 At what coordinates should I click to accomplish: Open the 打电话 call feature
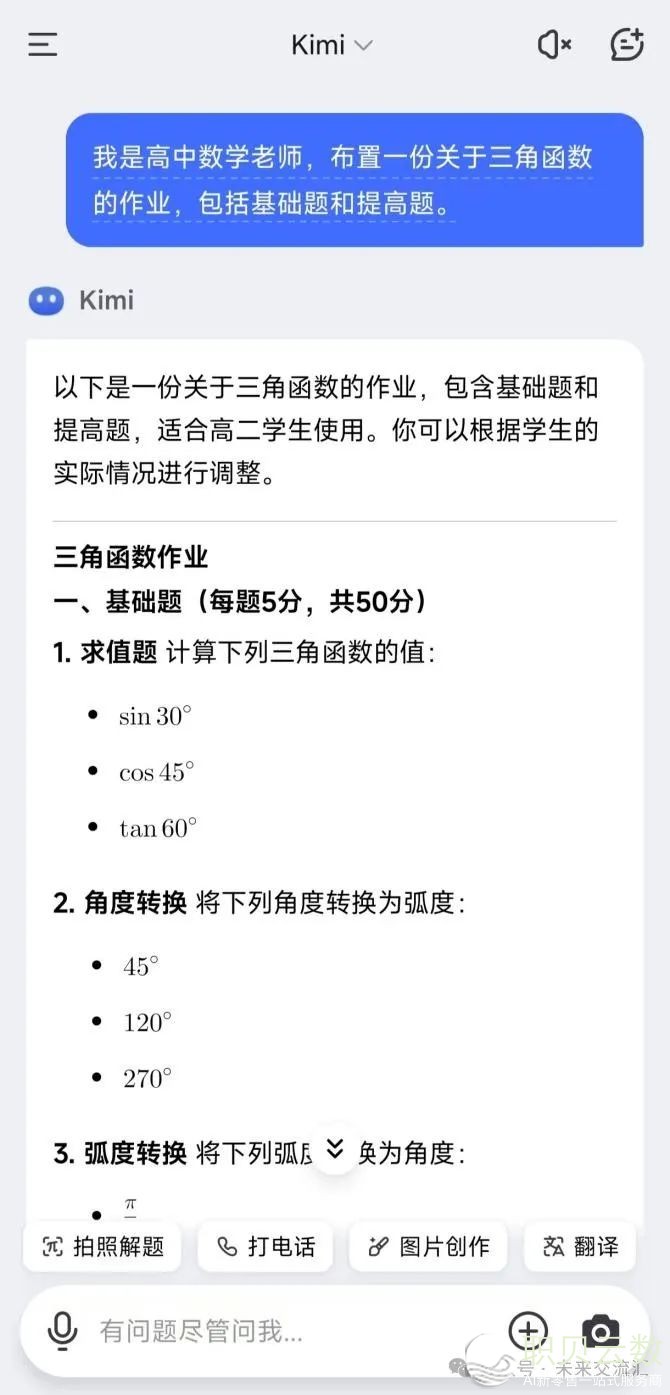click(266, 1246)
